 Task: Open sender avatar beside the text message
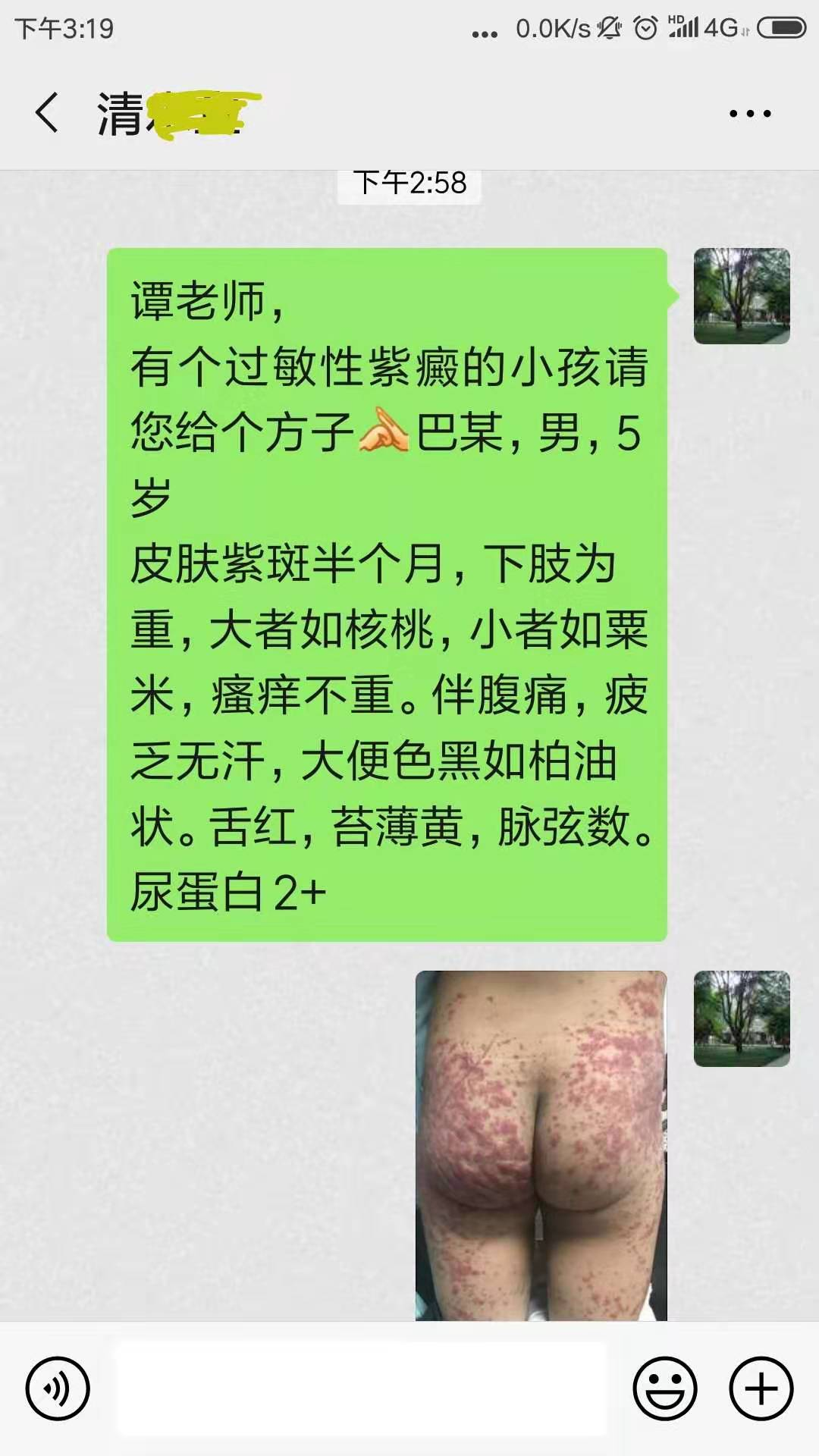tap(741, 296)
